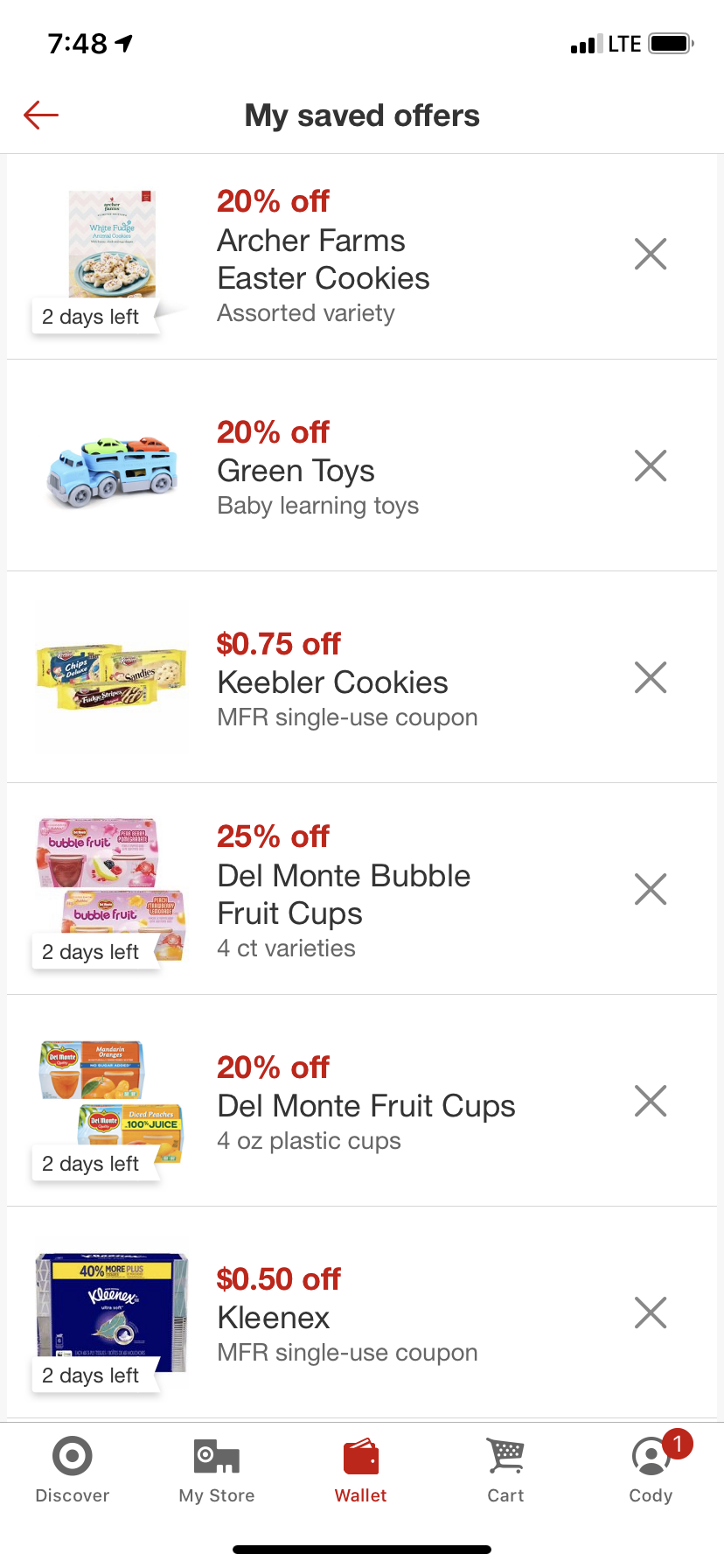
Task: Go back using the red arrow
Action: 41,115
